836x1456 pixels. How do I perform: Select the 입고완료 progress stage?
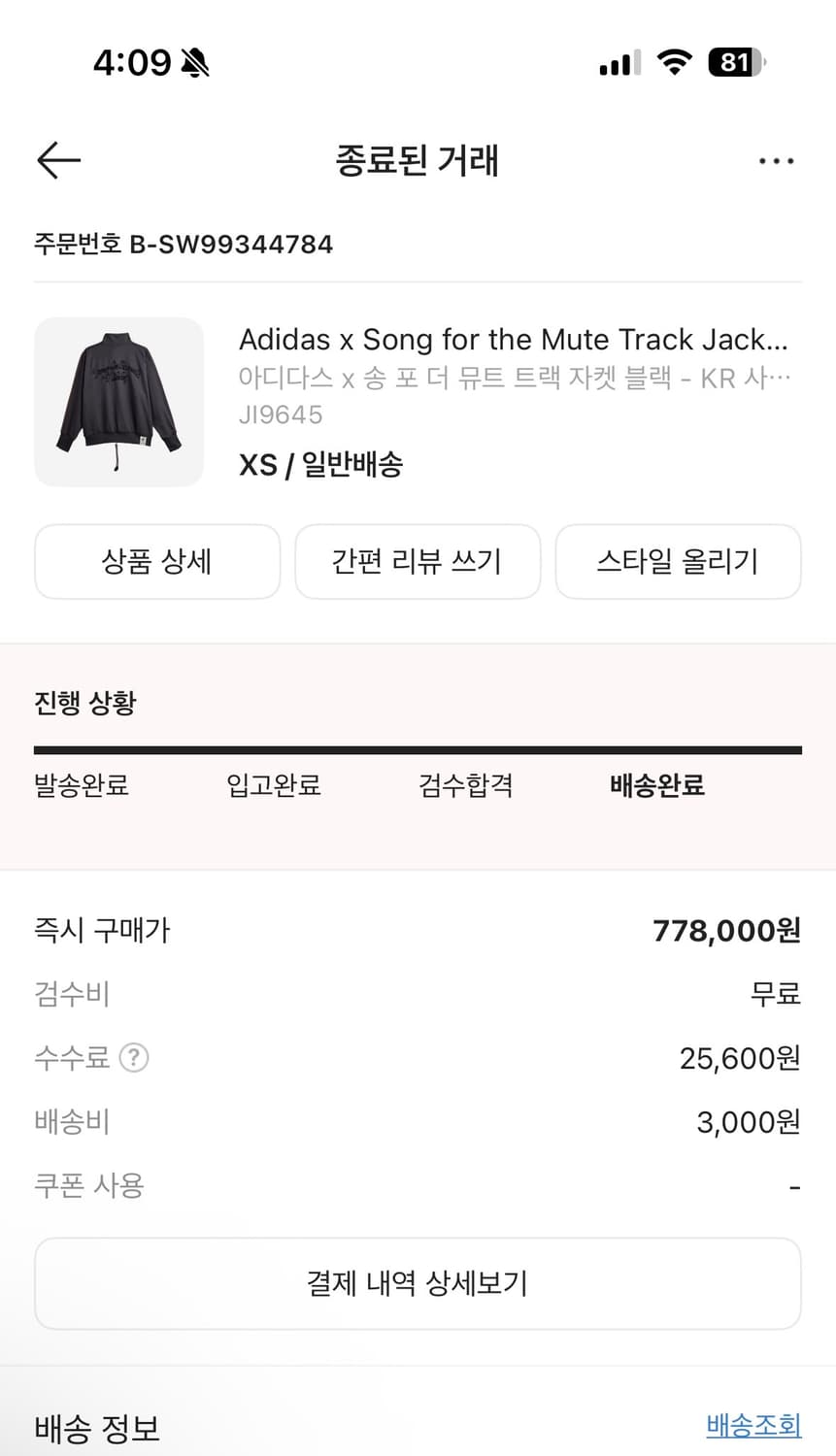(272, 786)
